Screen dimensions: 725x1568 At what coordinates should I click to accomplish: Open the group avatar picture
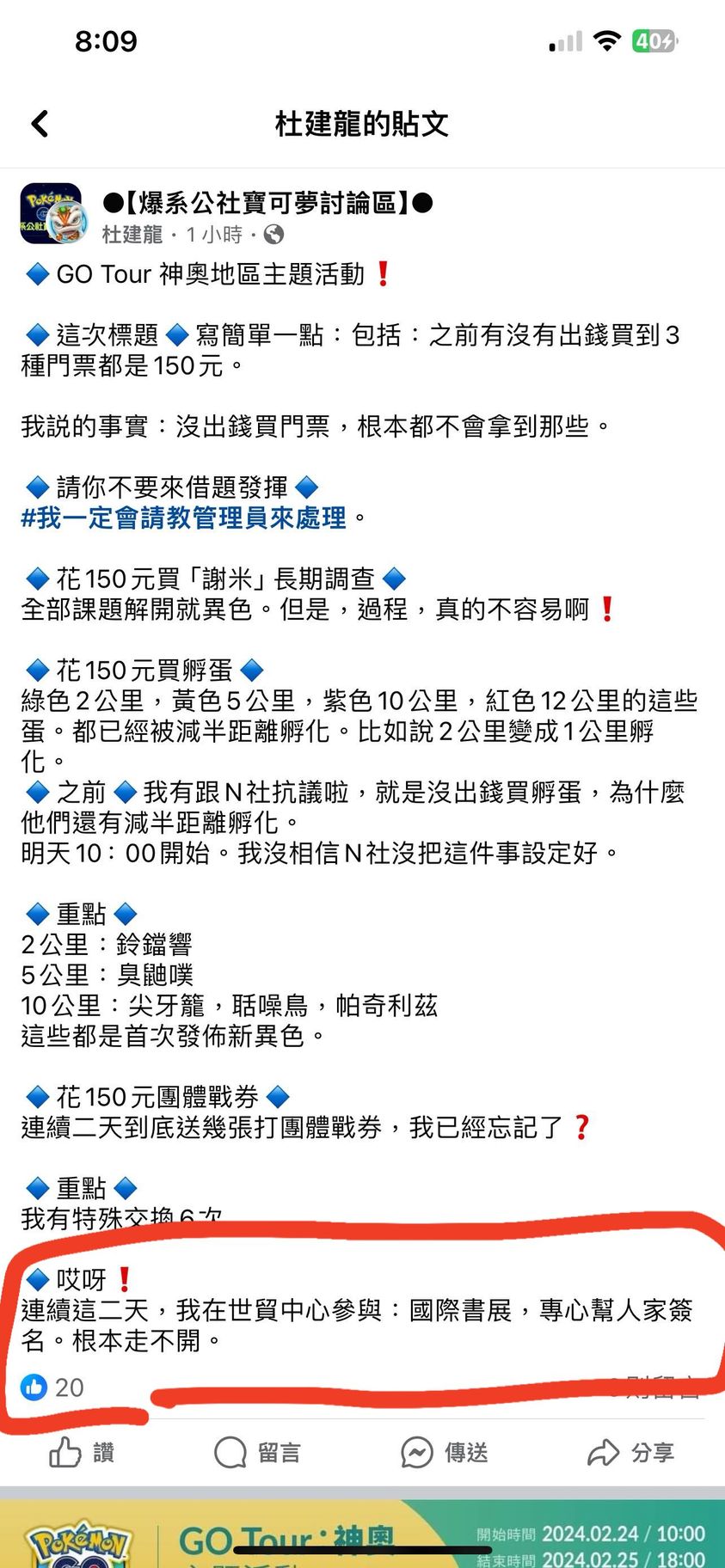pos(51,214)
